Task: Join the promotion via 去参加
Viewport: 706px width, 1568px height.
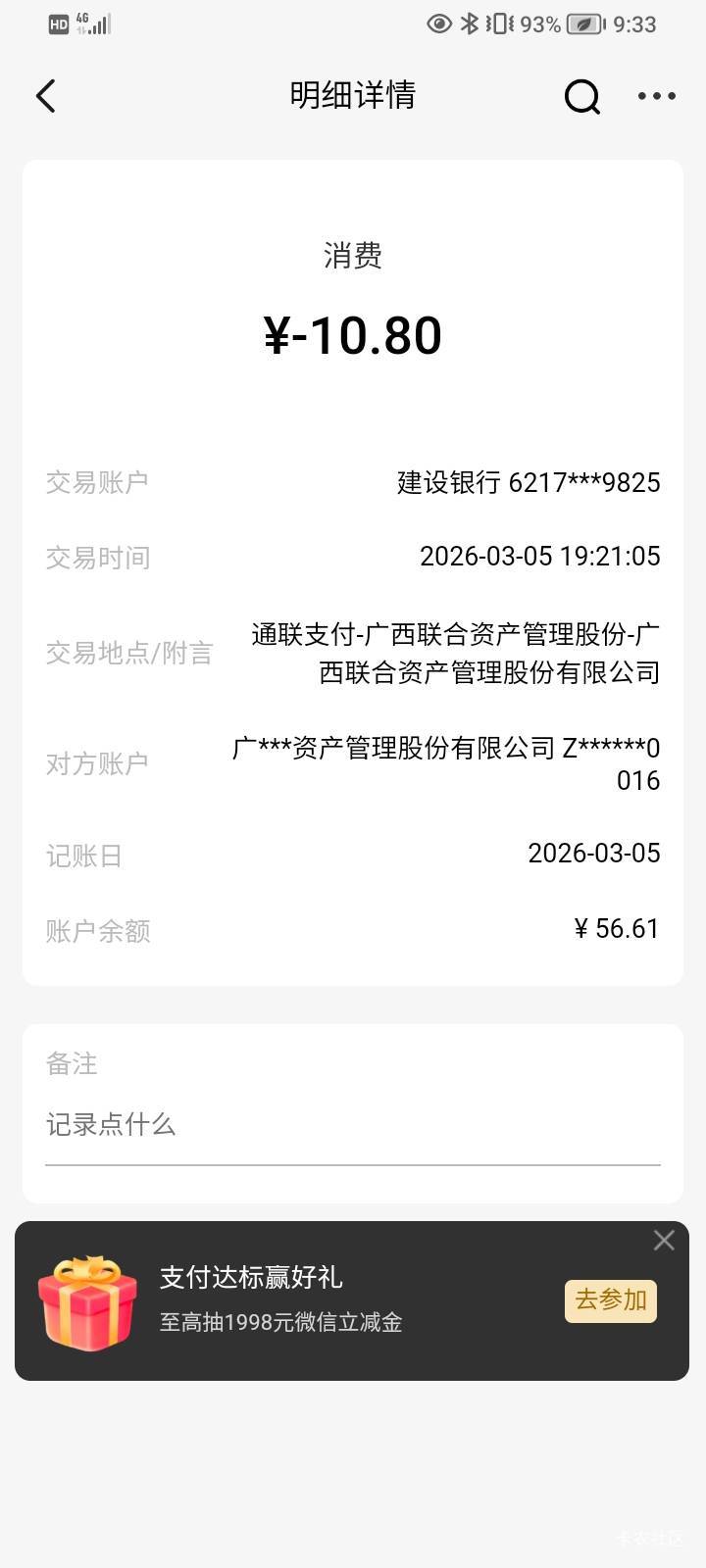Action: (x=610, y=1300)
